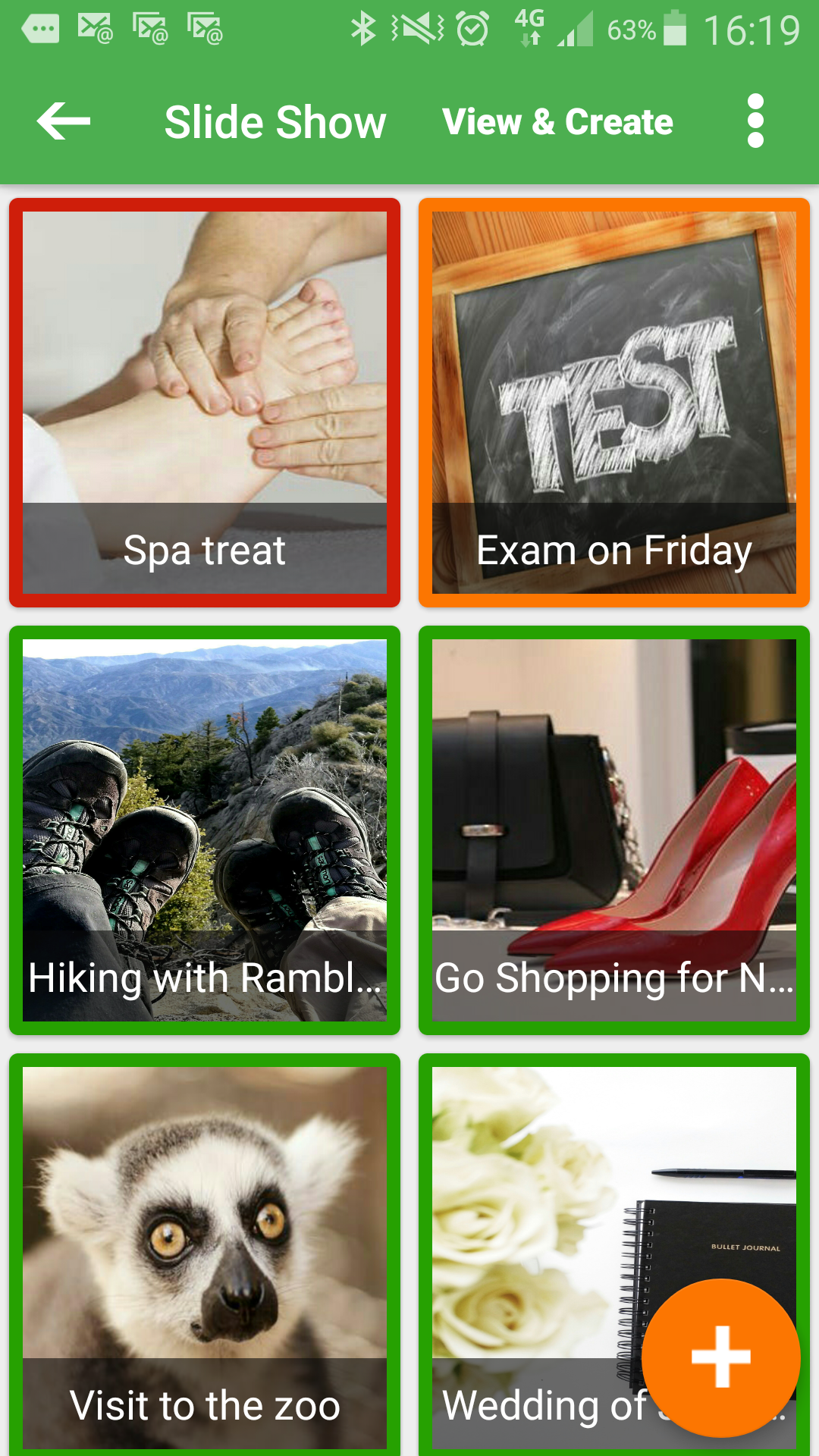Open the Go Shopping for N... card
This screenshot has height=1456, width=819.
tap(614, 830)
